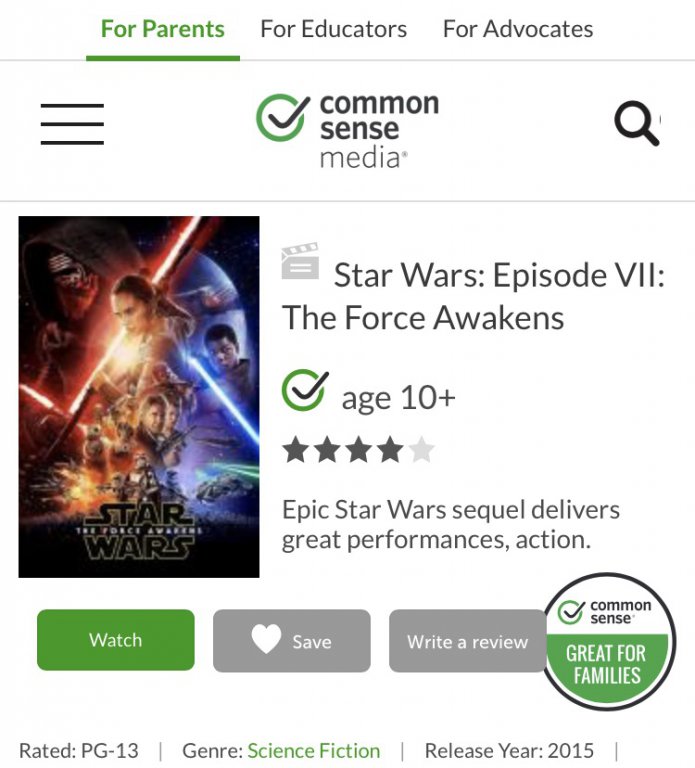Open the Science Fiction genre link
The image size is (695, 768).
coord(313,750)
